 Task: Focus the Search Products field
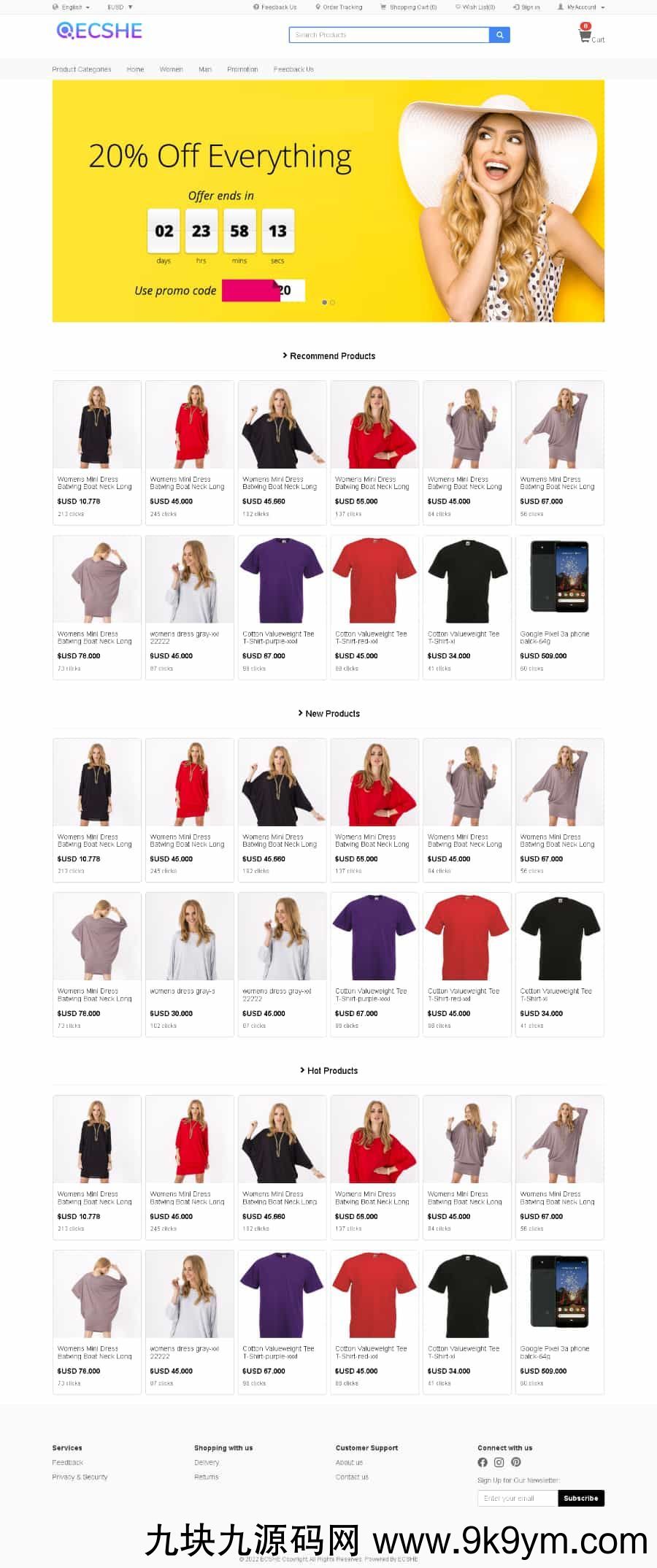coord(388,35)
